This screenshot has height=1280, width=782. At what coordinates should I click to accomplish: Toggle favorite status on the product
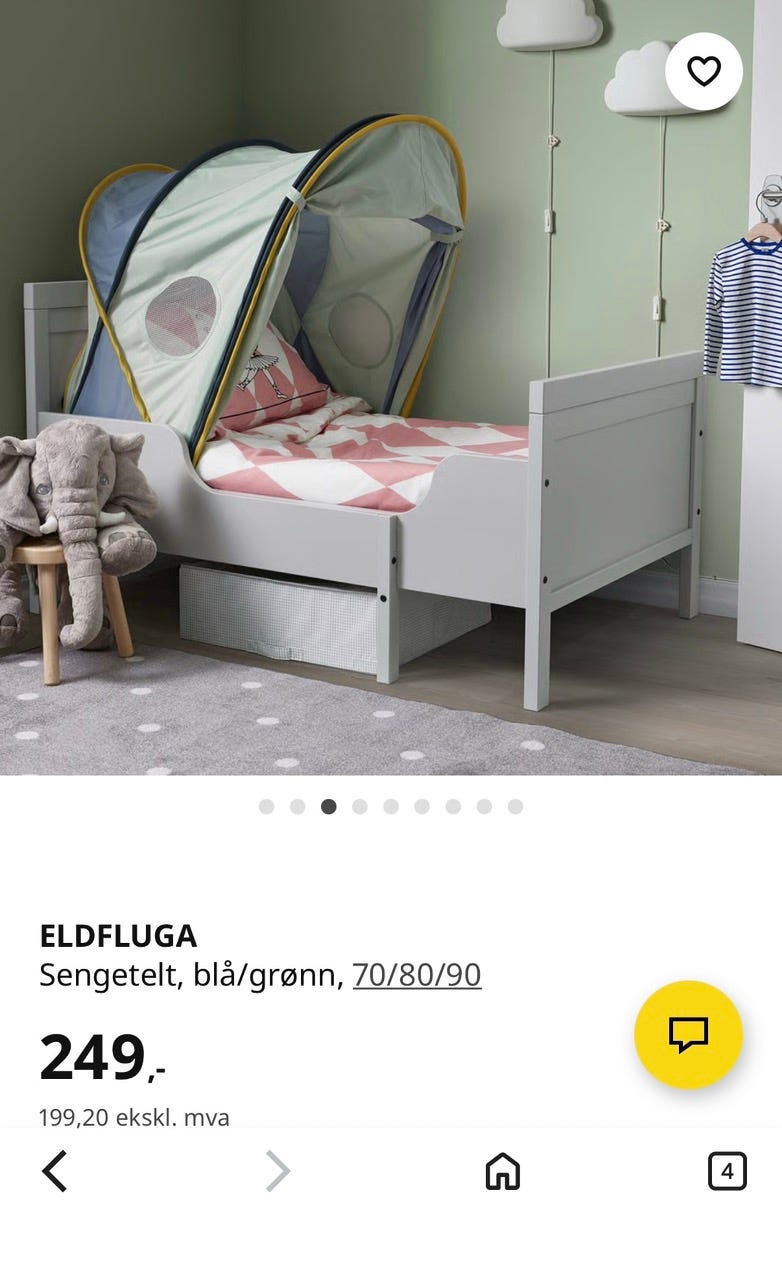click(703, 69)
